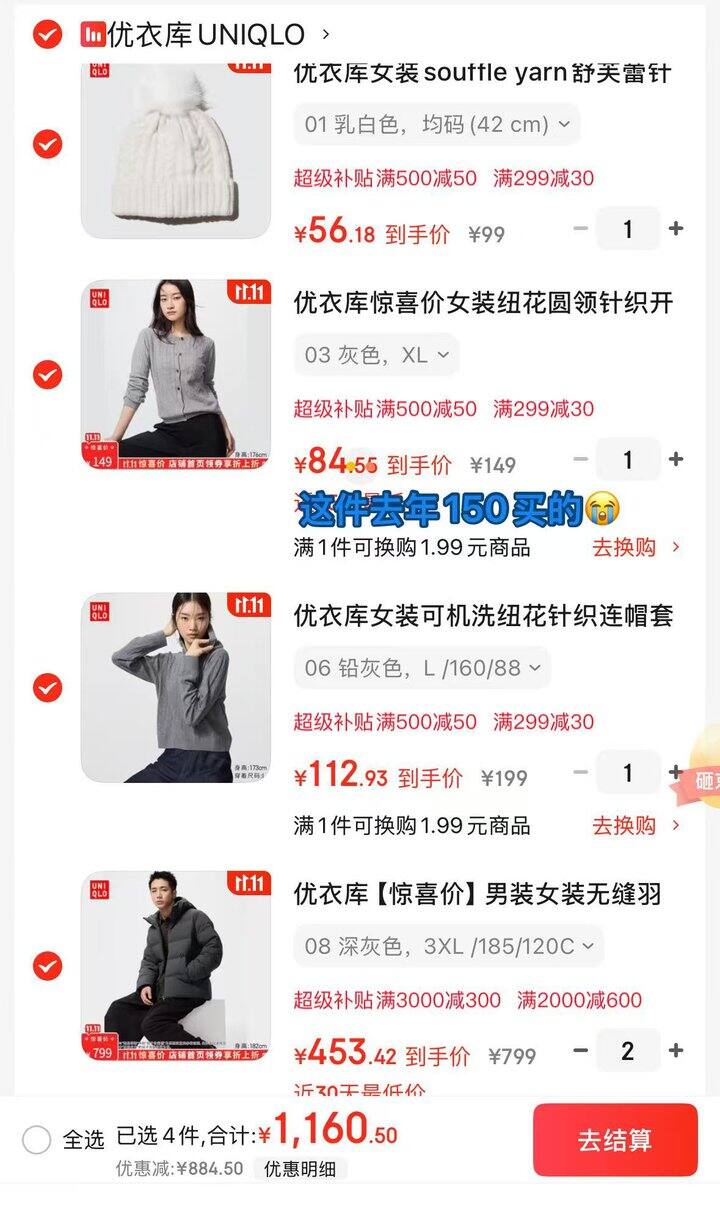This screenshot has width=720, height=1215.
Task: Deselect the hooded knit sweater item
Action: pyautogui.click(x=47, y=688)
